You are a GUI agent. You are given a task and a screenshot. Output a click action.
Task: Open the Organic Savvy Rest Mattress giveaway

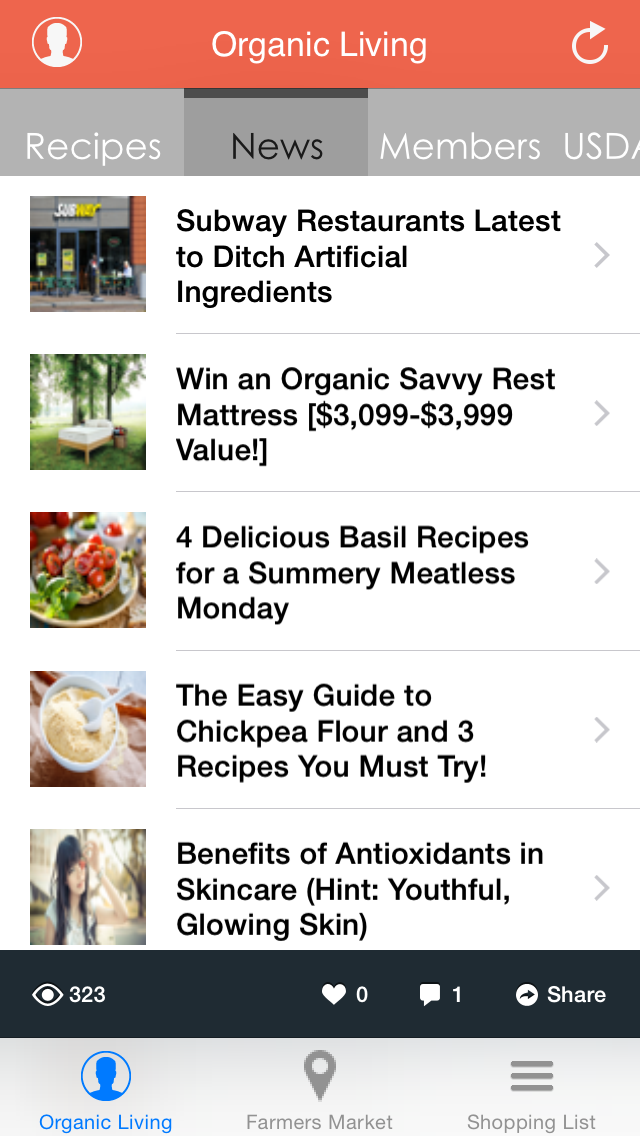click(368, 414)
